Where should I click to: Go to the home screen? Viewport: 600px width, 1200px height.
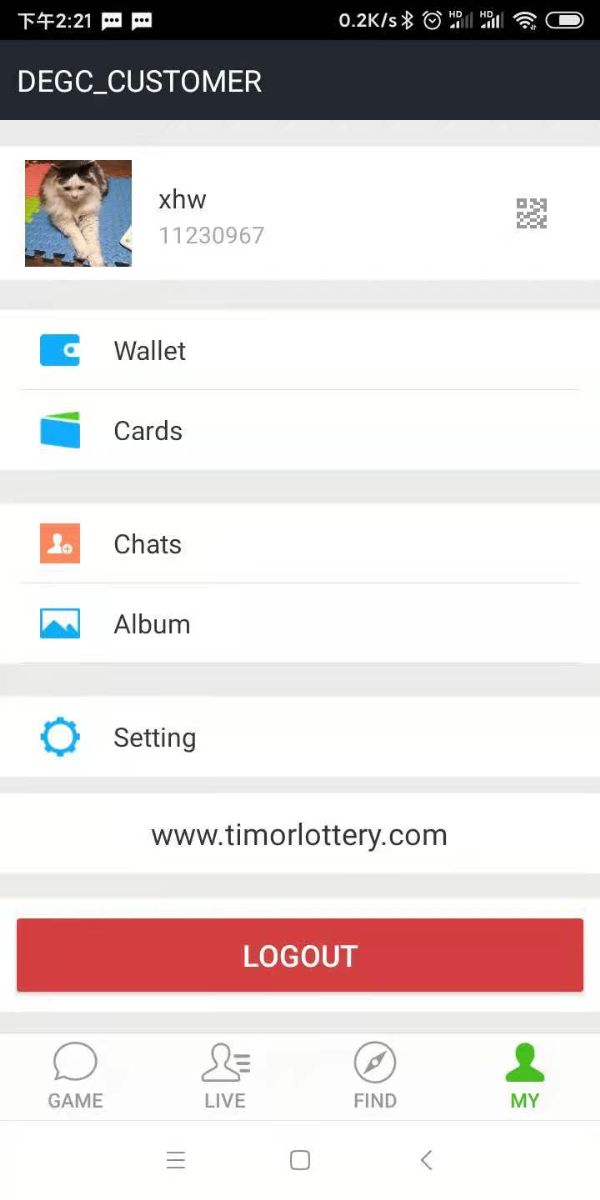[300, 1160]
